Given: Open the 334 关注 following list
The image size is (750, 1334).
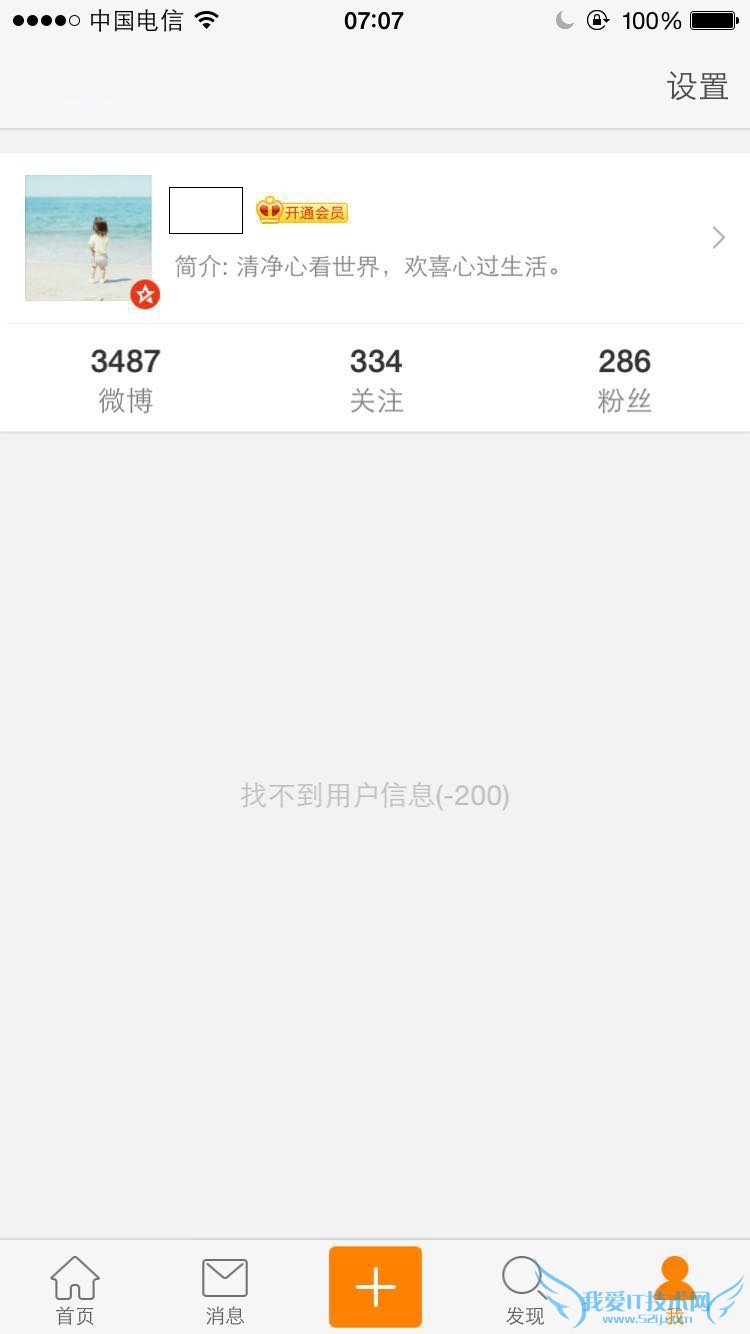Looking at the screenshot, I should [376, 379].
